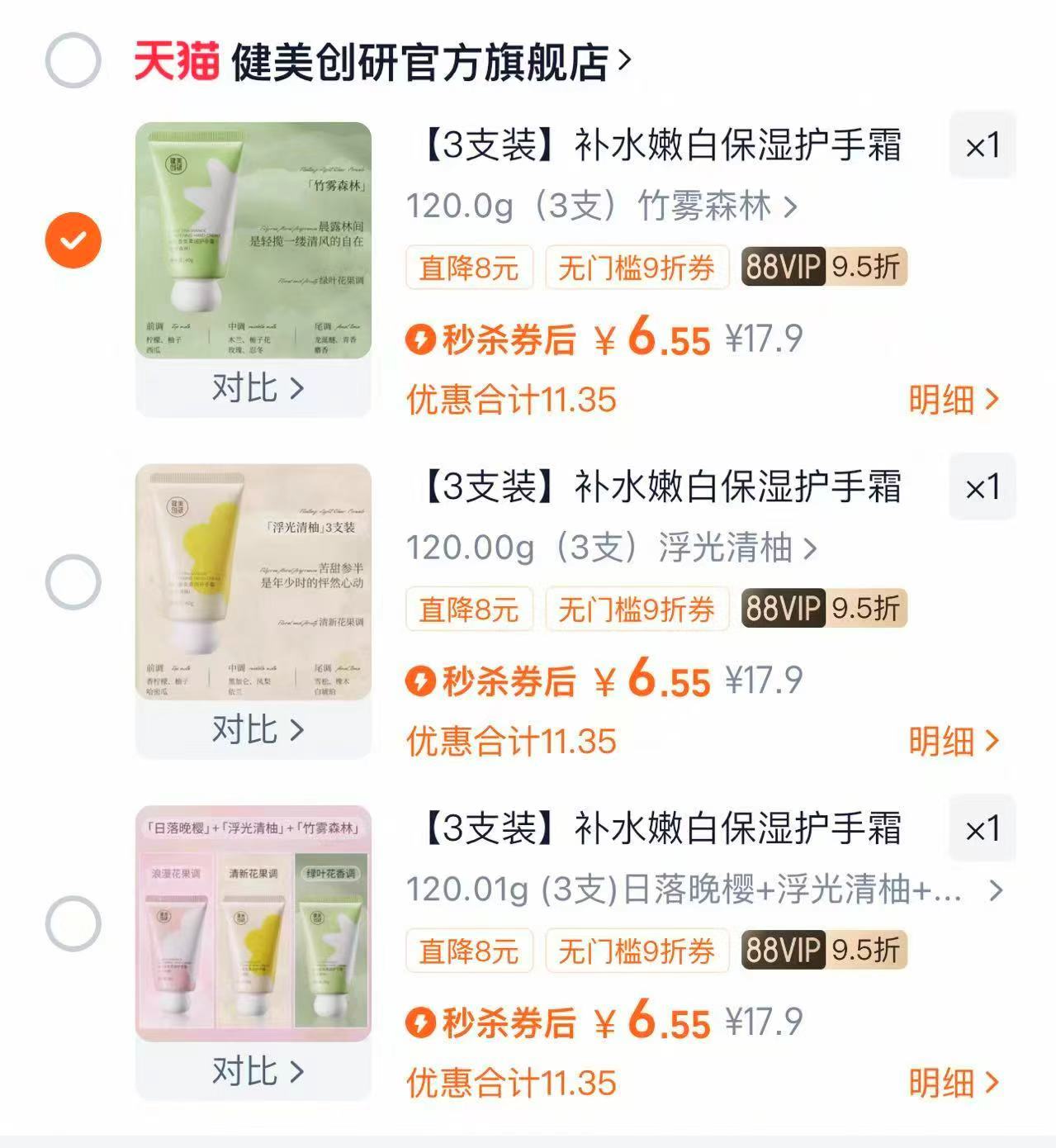Tap 对比 under the mixed set product
The height and width of the screenshot is (1148, 1056).
click(257, 1071)
